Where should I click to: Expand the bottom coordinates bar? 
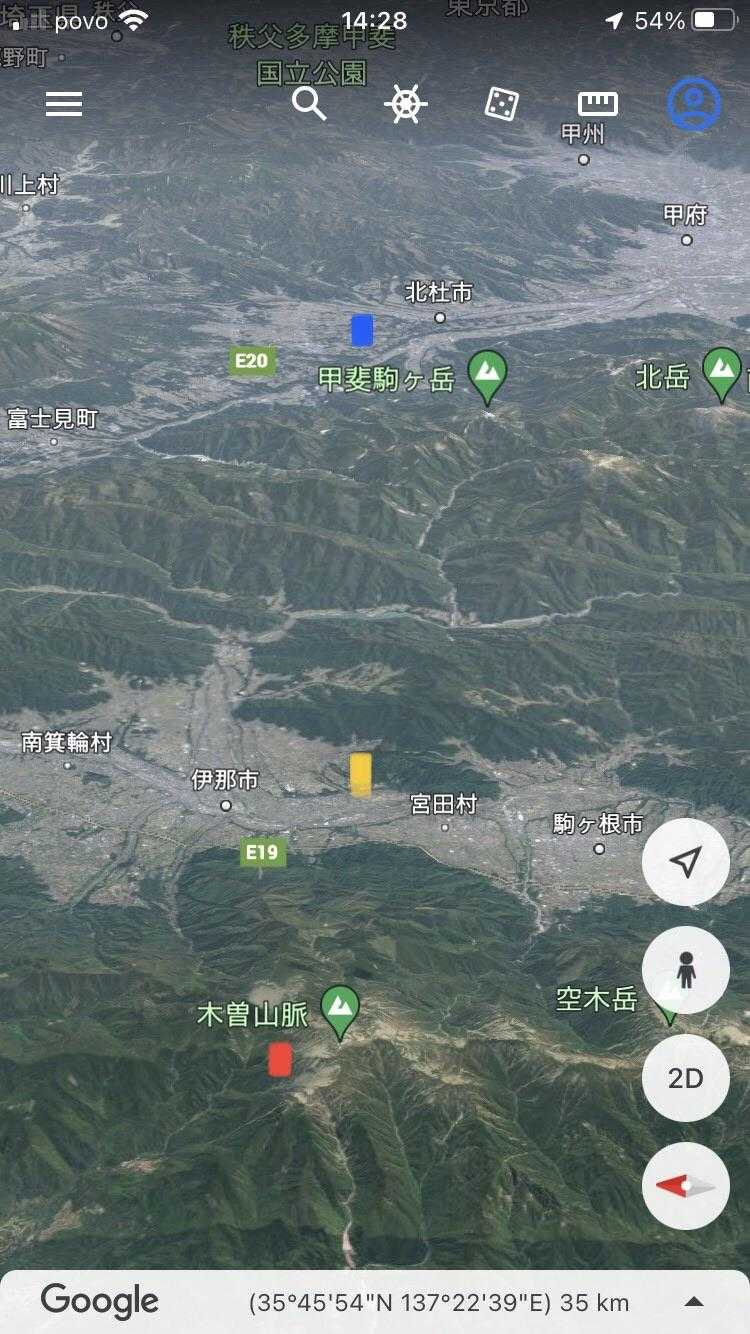click(694, 1302)
